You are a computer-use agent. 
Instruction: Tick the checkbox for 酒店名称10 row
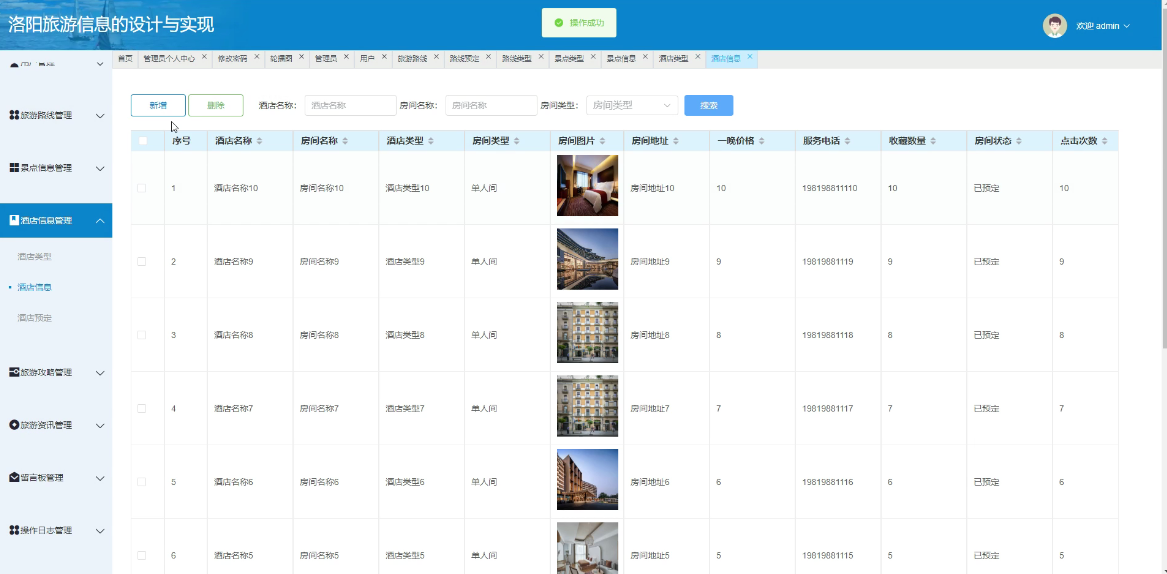click(x=141, y=188)
